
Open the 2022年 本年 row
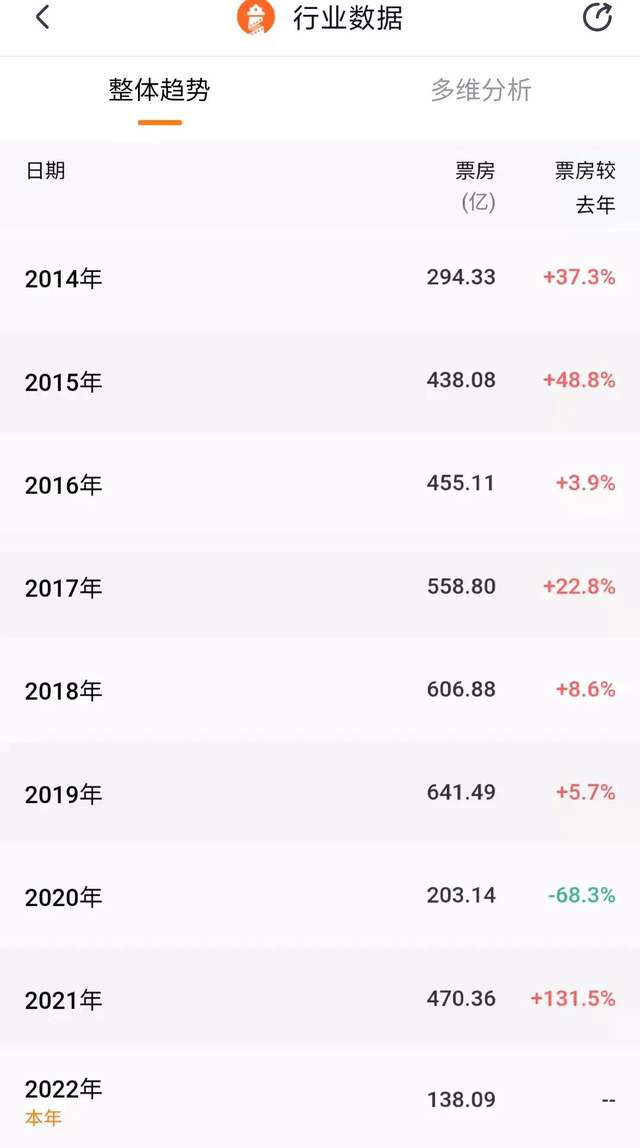point(320,1100)
